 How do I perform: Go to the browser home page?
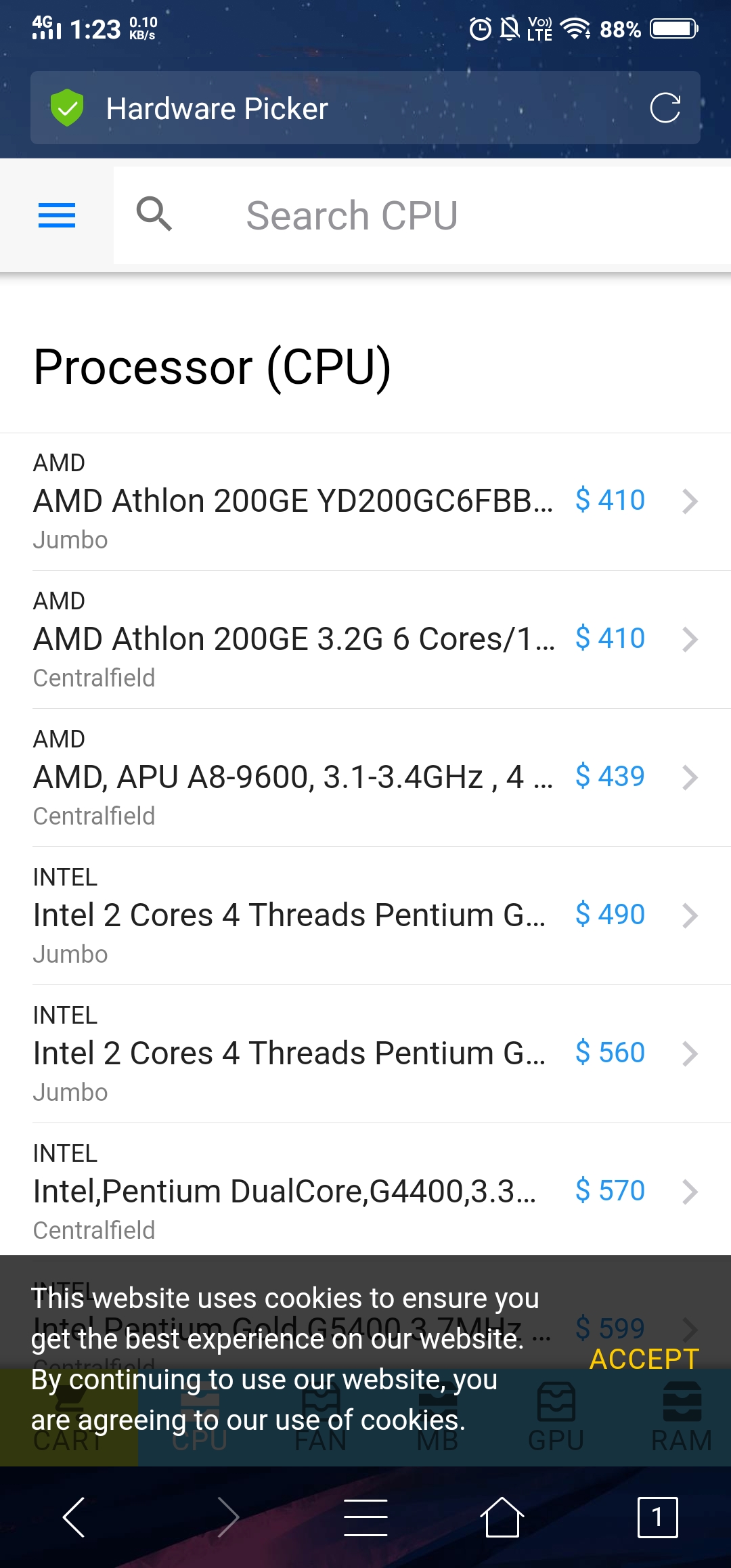tap(502, 1517)
